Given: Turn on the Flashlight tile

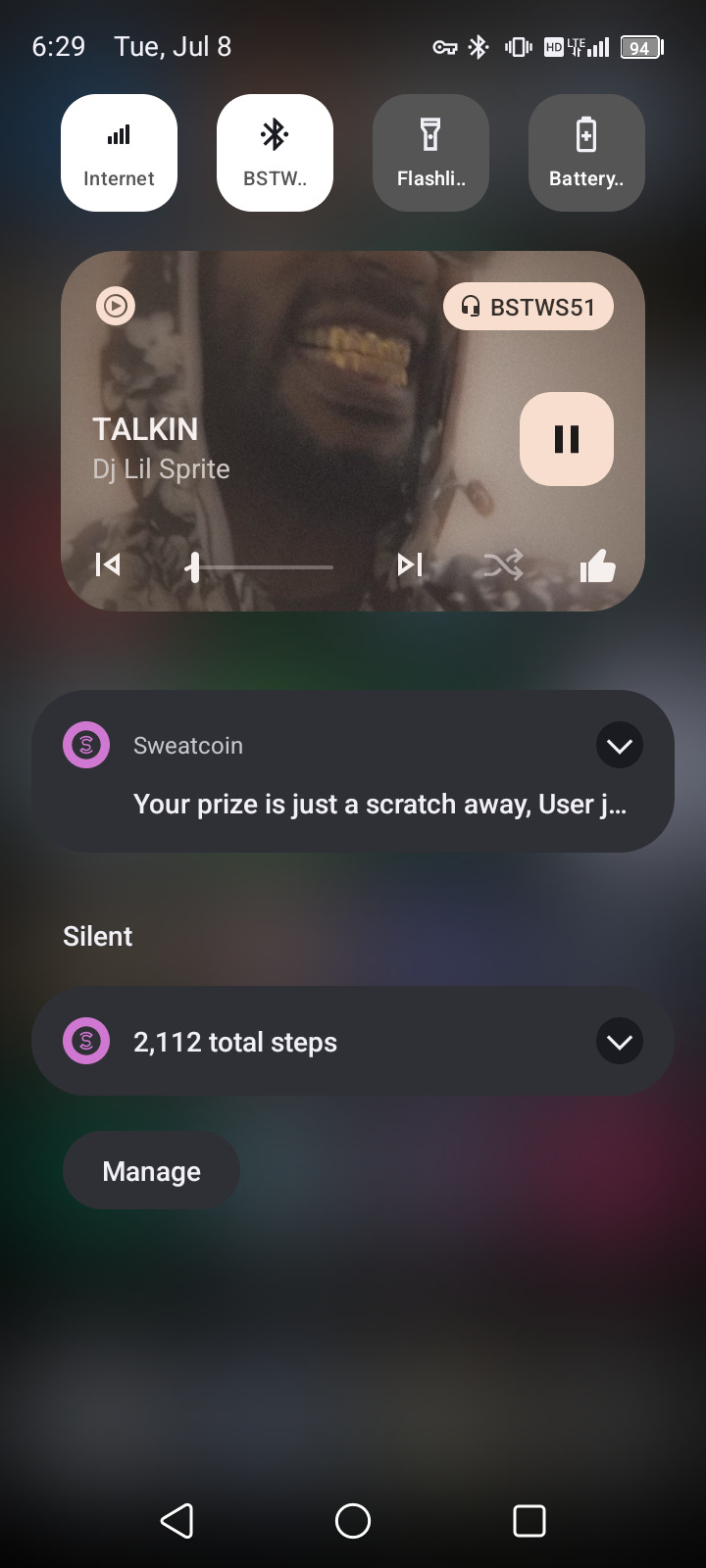Looking at the screenshot, I should coord(430,153).
